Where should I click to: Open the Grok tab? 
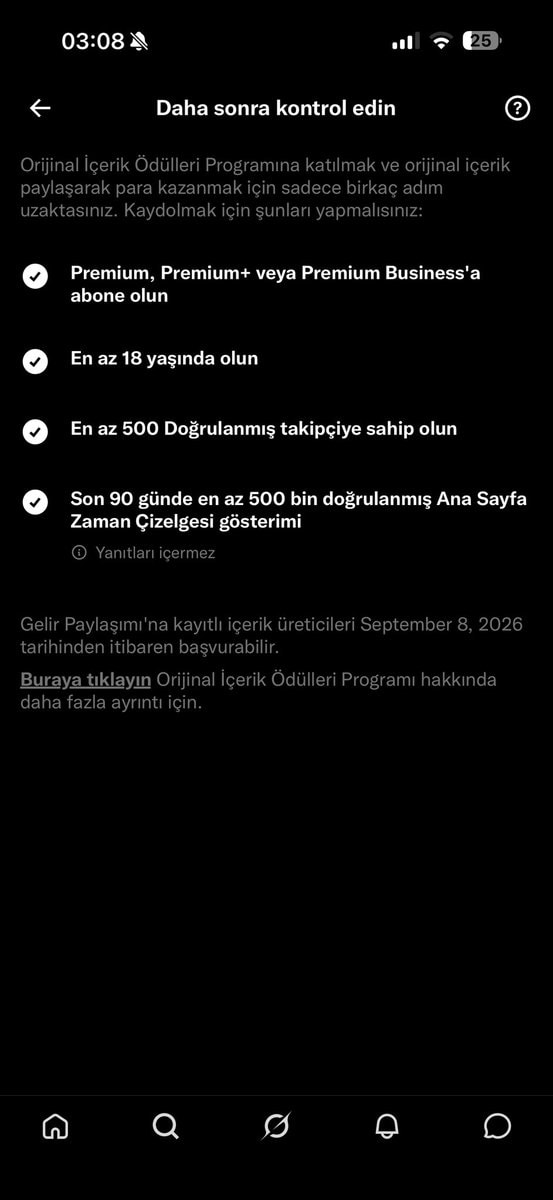tap(276, 1126)
